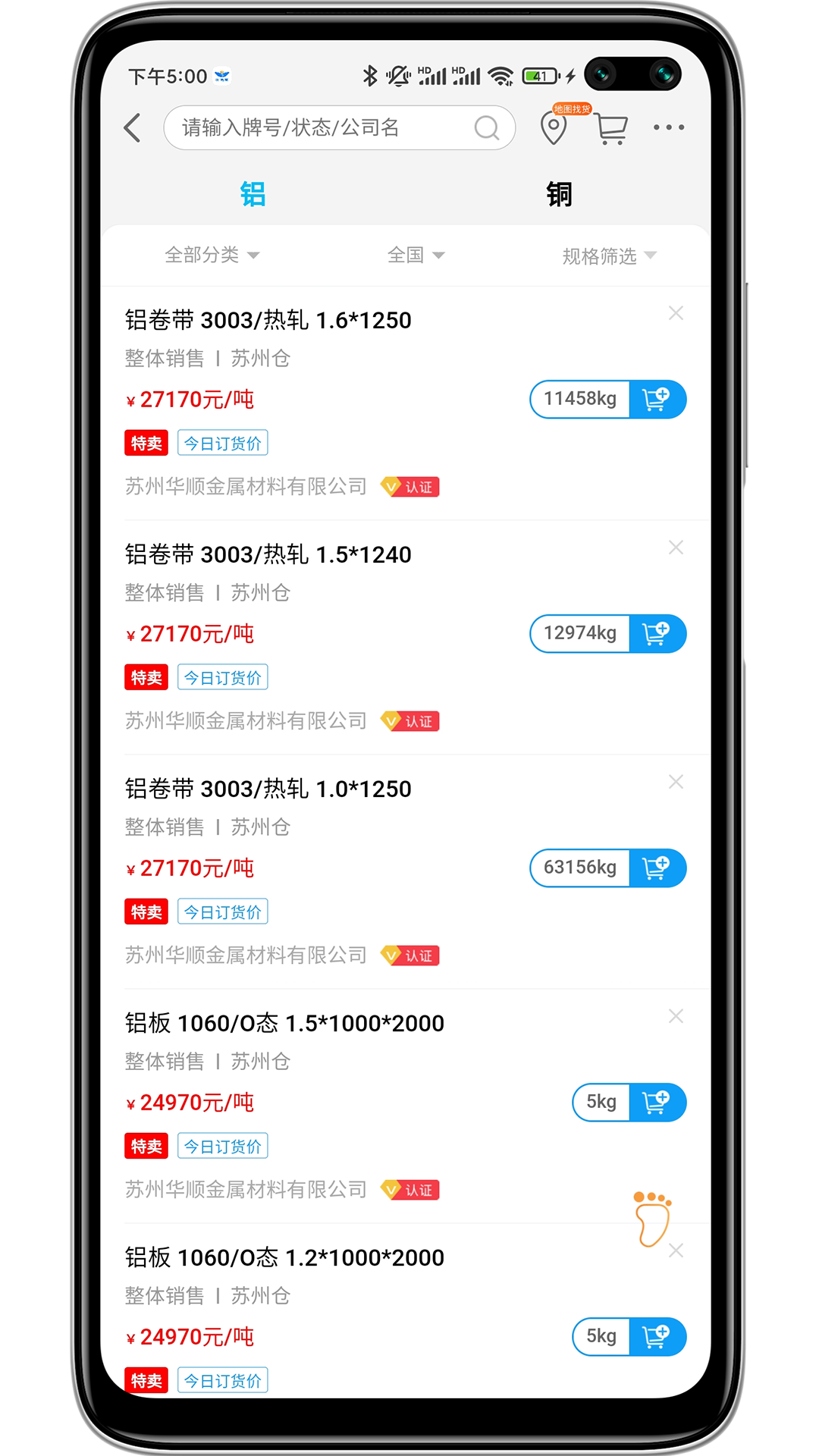Expand the 全部分类 dropdown
The image size is (819, 1456).
pos(212,256)
